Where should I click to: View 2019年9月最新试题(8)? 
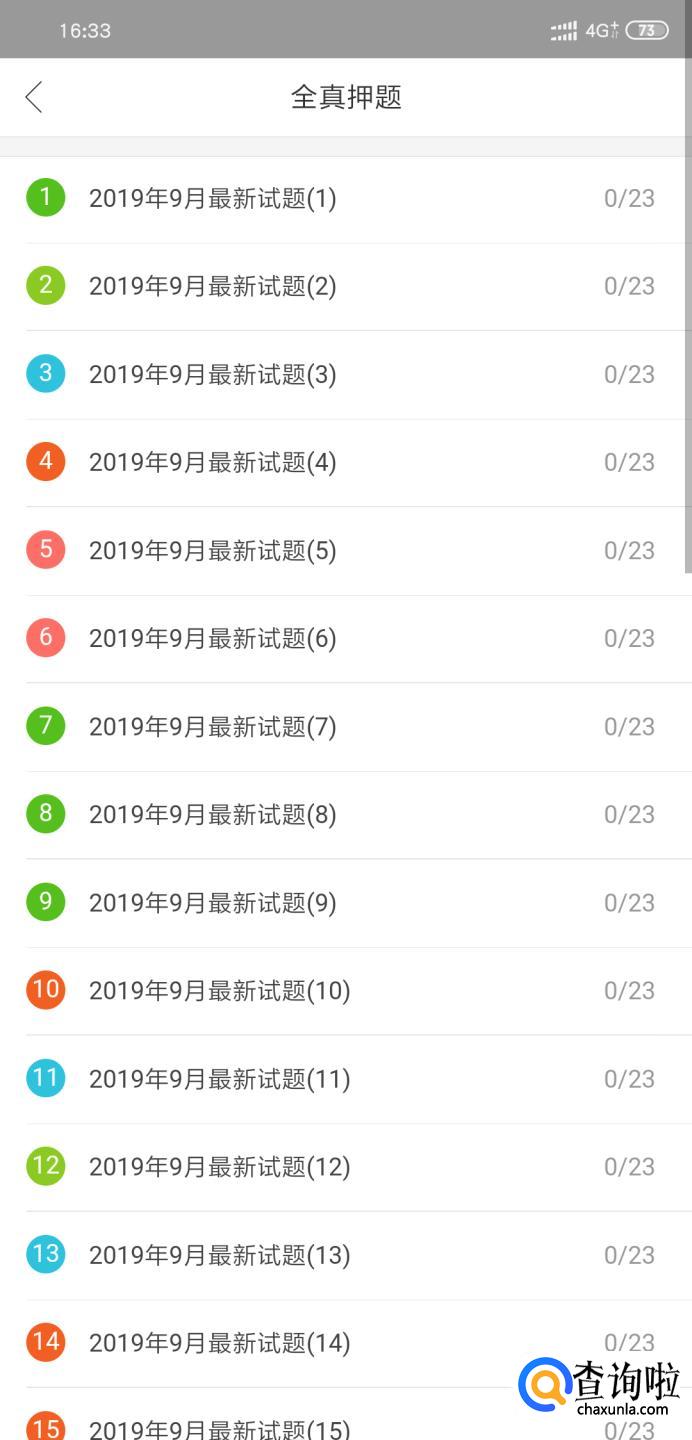pos(212,815)
